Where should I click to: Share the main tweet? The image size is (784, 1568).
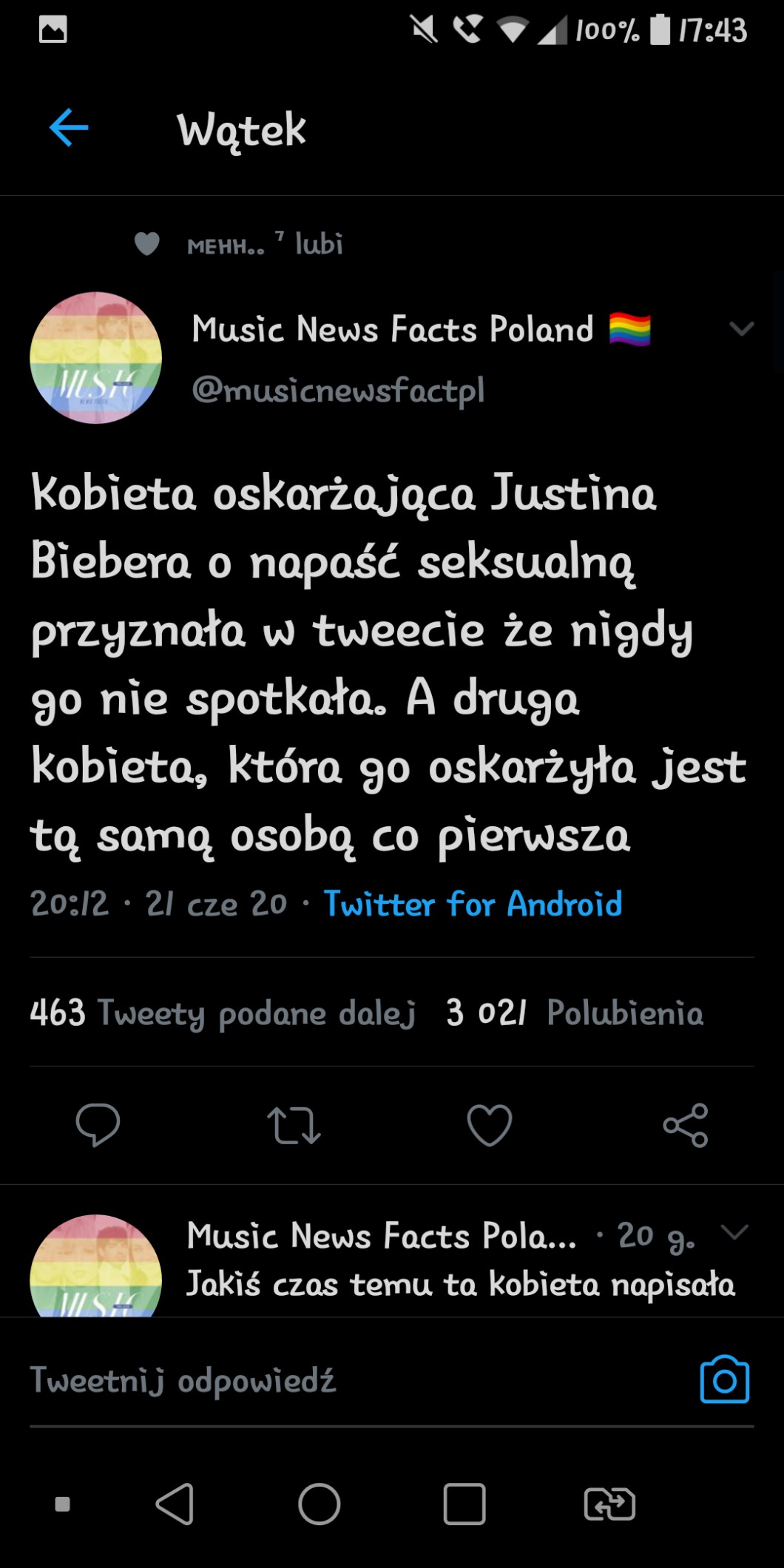pyautogui.click(x=686, y=1125)
